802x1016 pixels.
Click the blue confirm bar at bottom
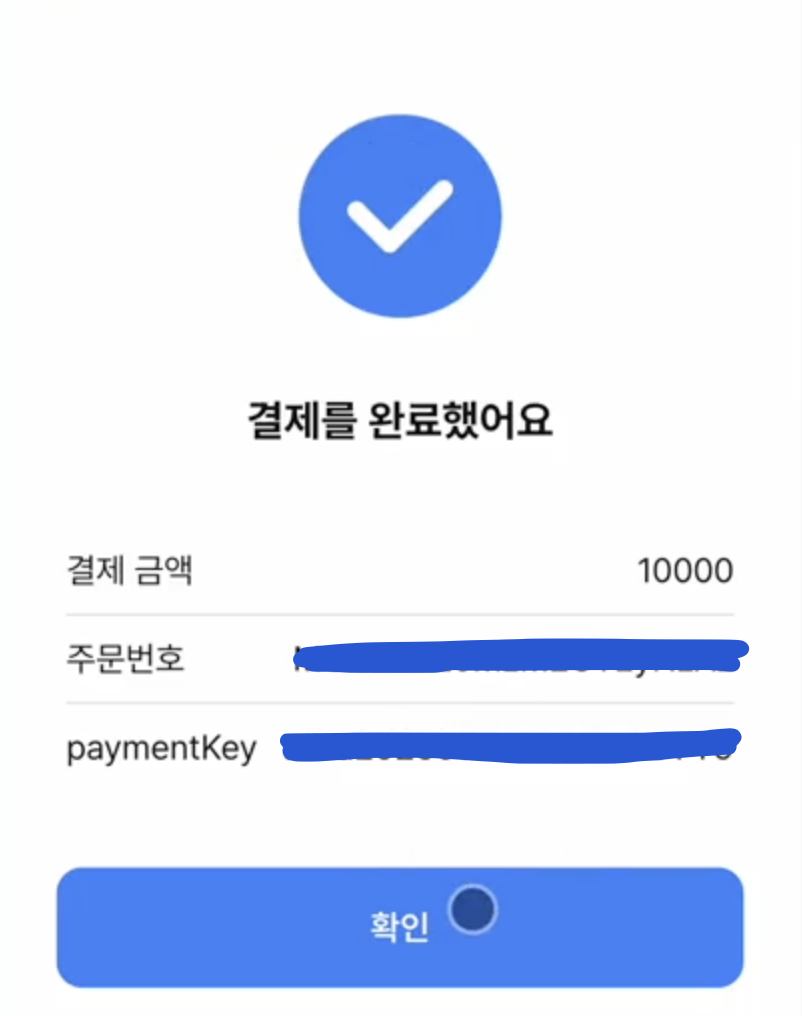click(400, 927)
